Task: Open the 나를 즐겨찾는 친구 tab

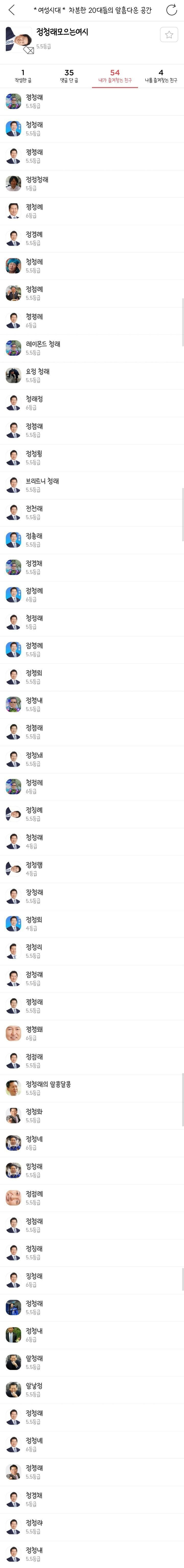Action: [x=161, y=76]
